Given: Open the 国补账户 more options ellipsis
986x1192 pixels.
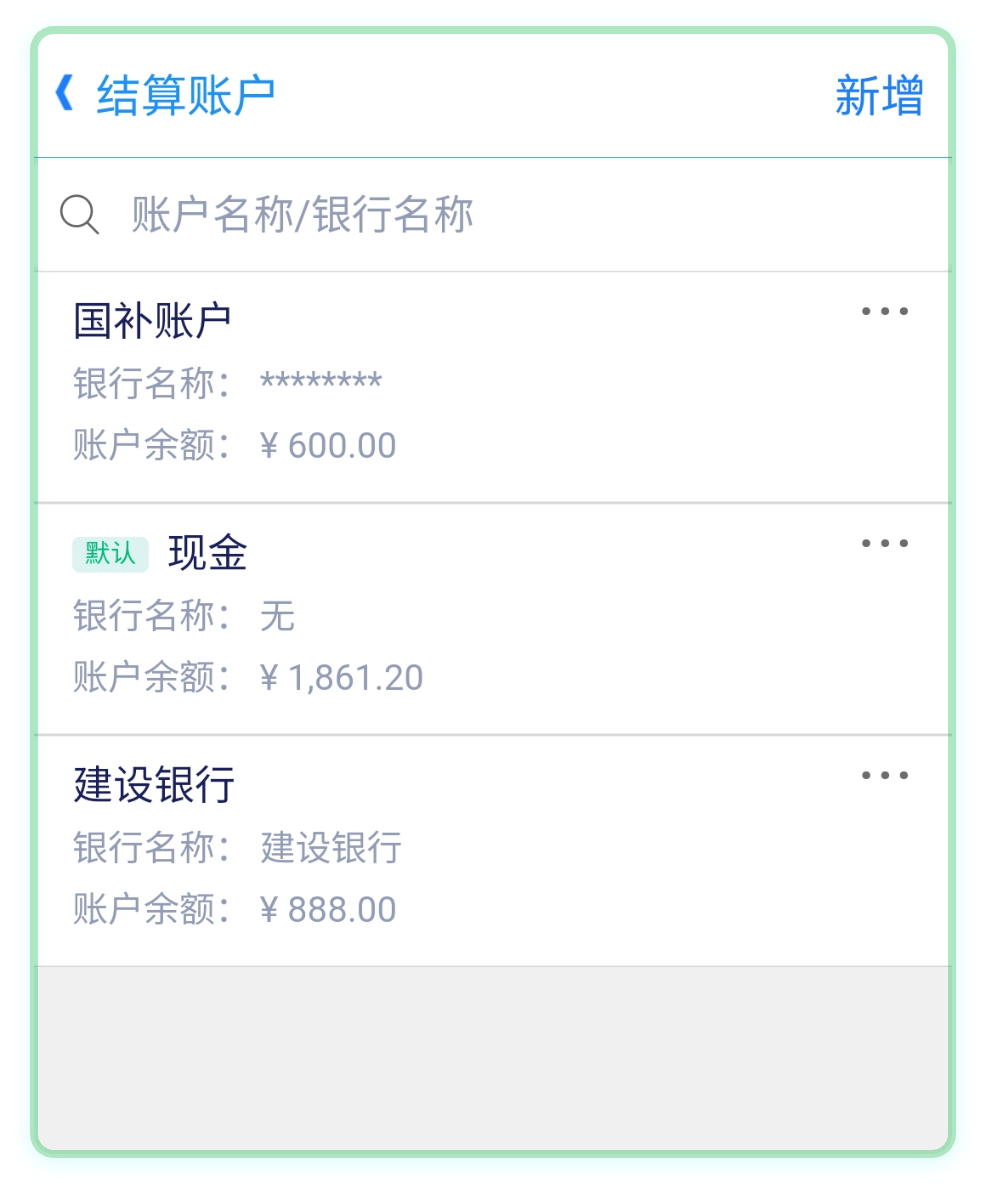Looking at the screenshot, I should 884,311.
